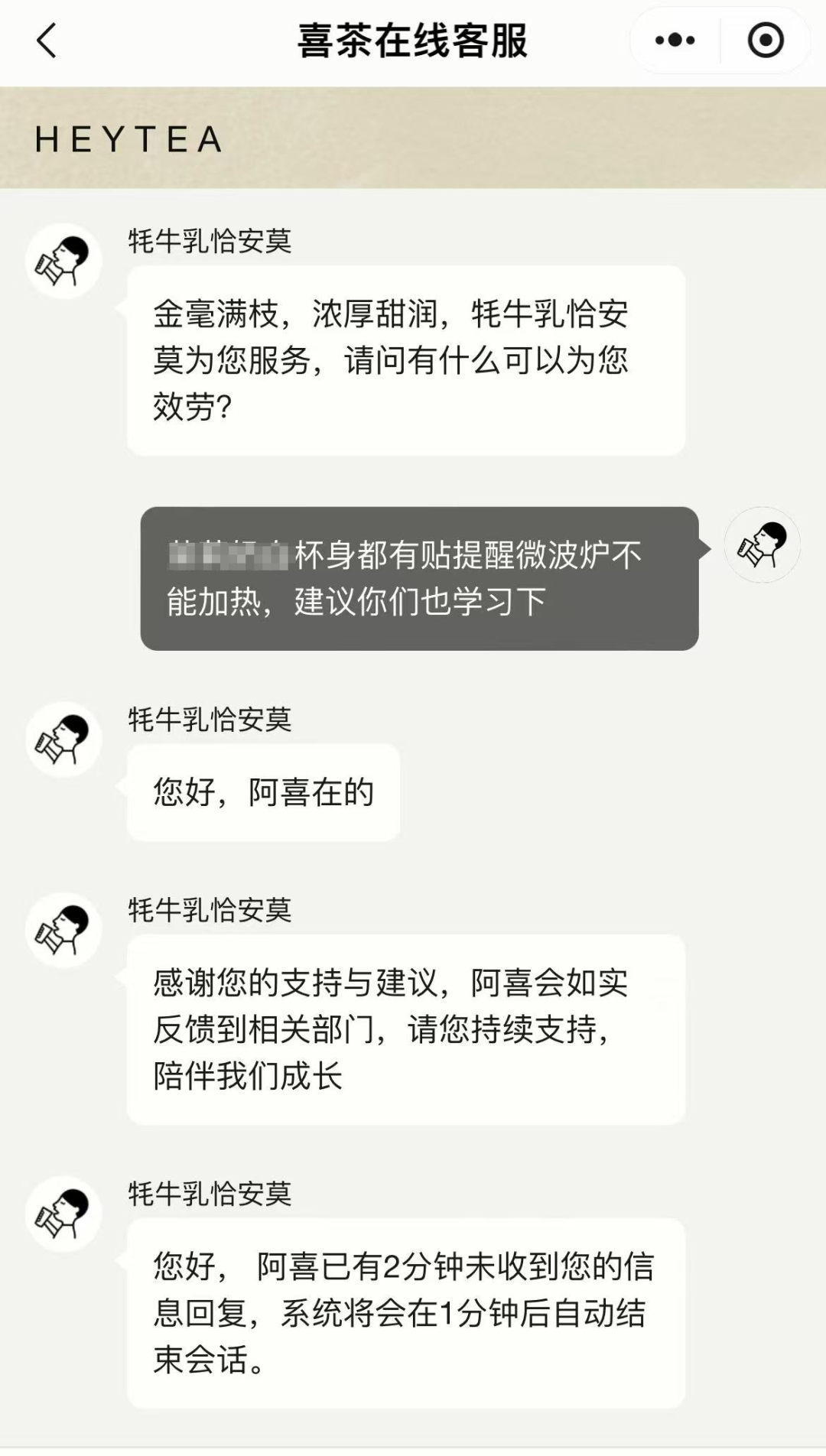Close the mini program via circle button
Screen dimensions: 826x1456
tap(766, 41)
